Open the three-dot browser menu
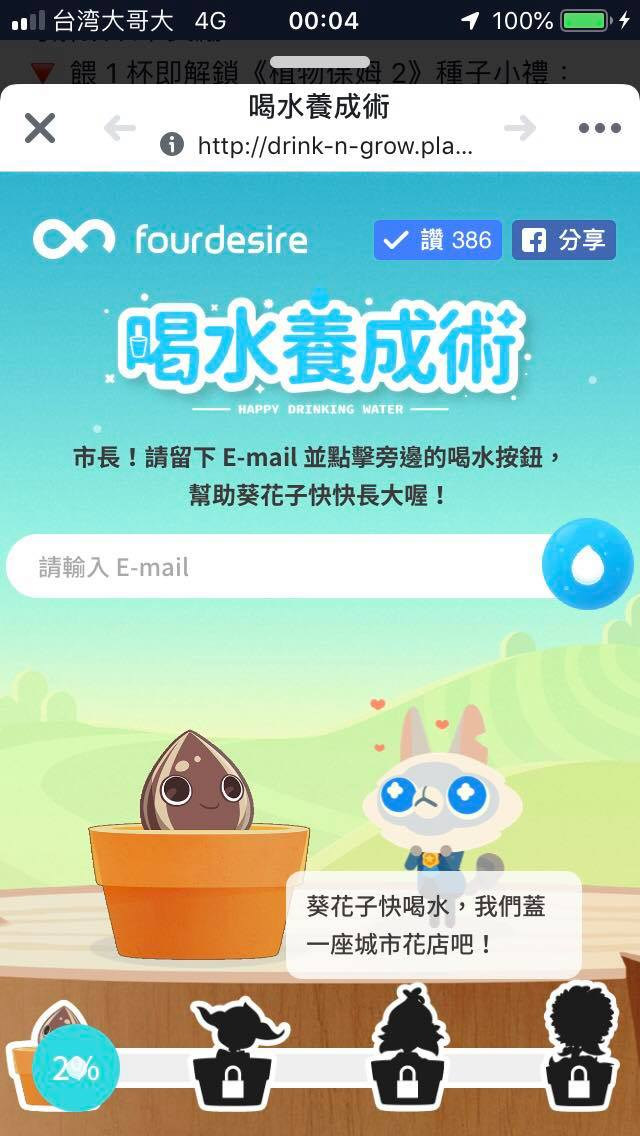This screenshot has height=1136, width=640. pyautogui.click(x=599, y=128)
